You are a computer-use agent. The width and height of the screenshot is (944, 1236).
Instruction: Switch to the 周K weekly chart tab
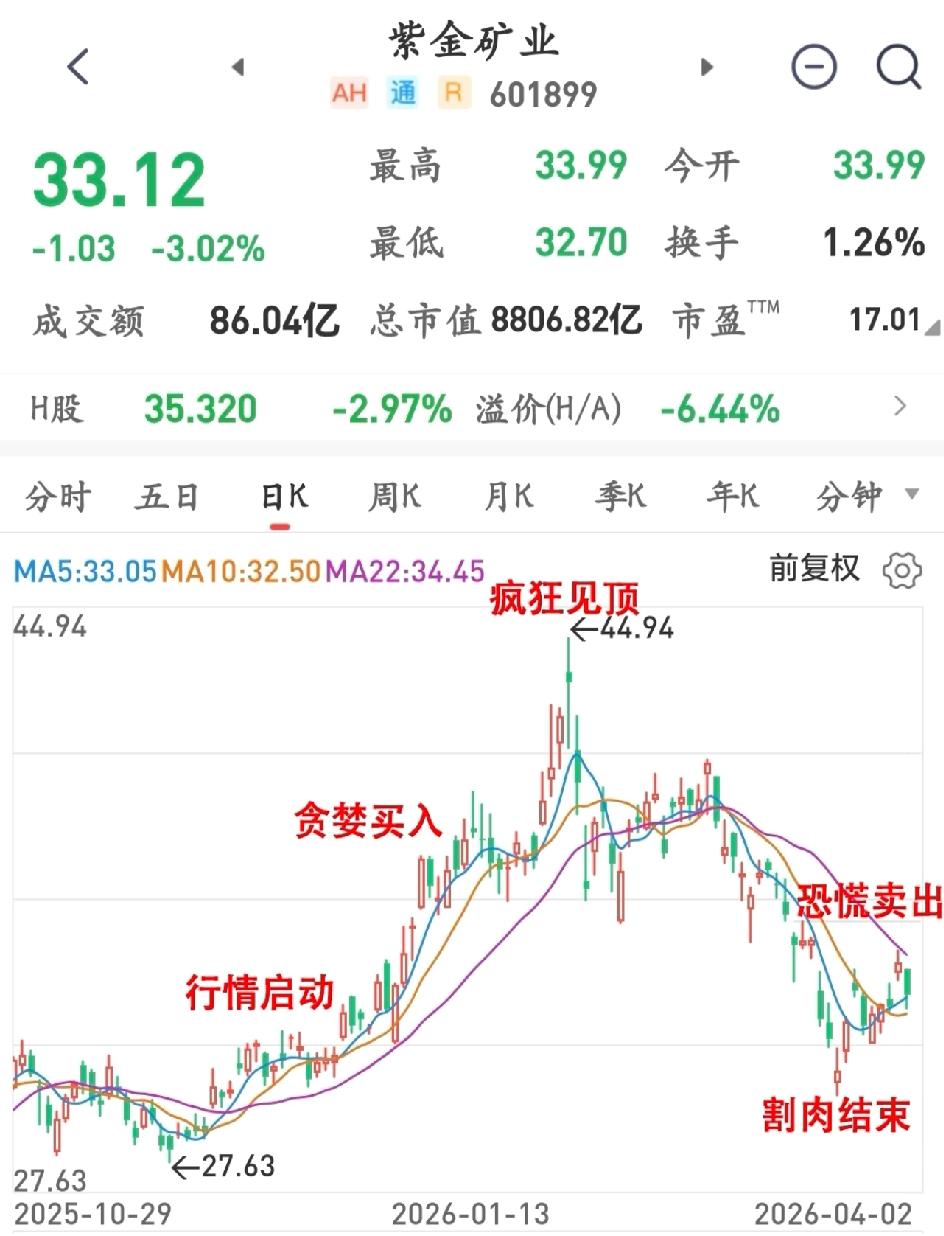(394, 495)
